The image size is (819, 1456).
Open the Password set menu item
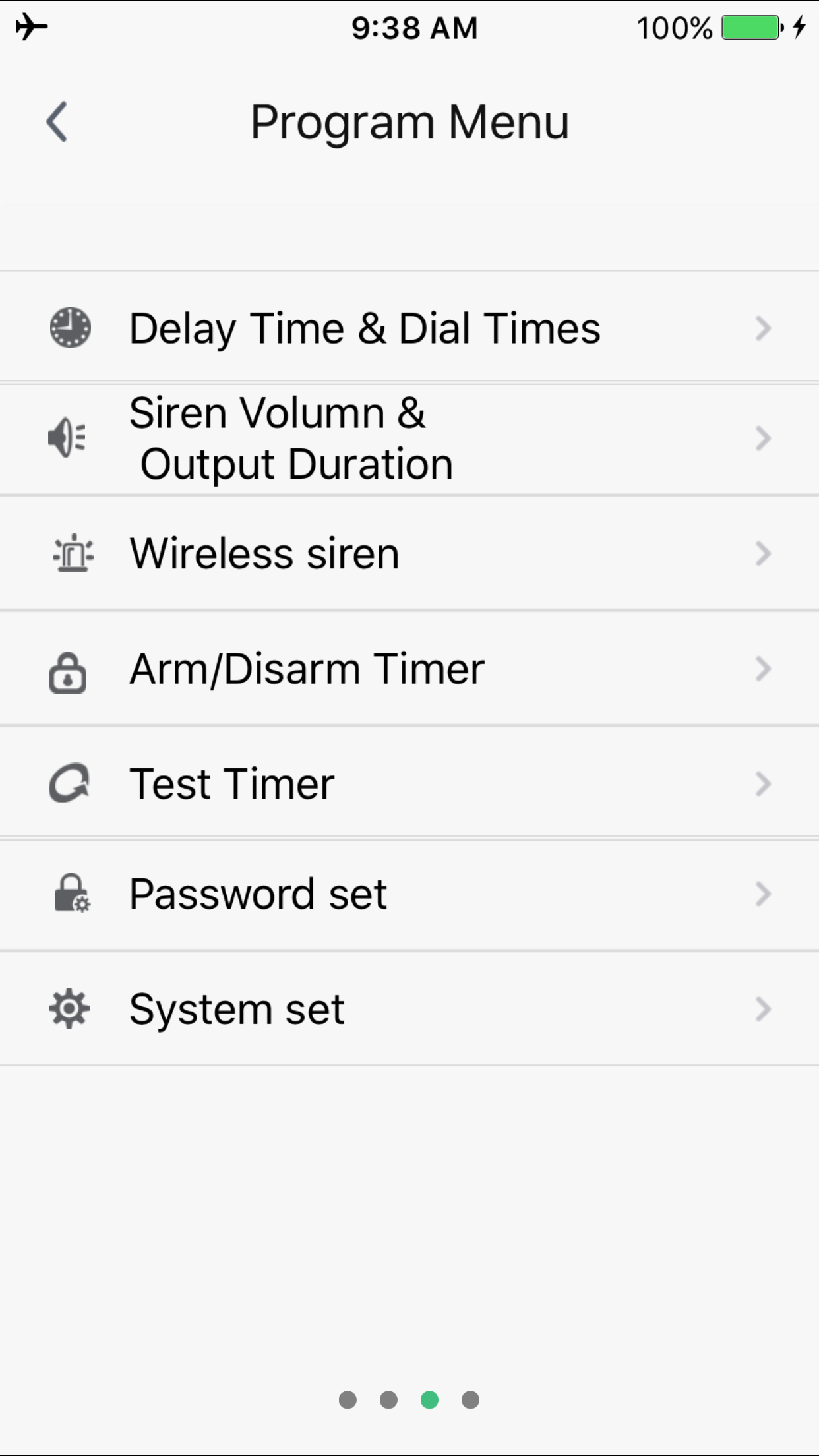click(x=257, y=893)
